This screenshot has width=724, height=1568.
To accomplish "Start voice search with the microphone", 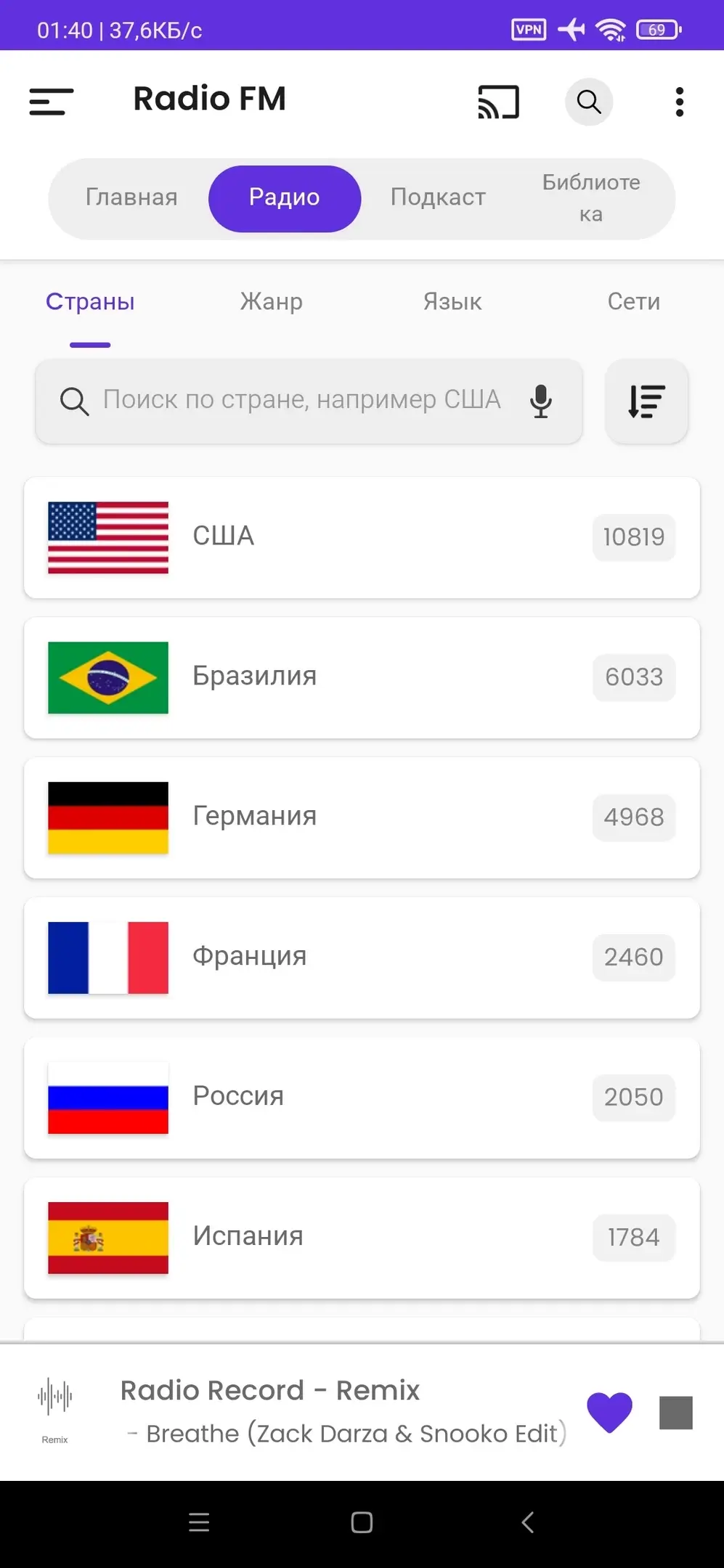I will coord(541,401).
